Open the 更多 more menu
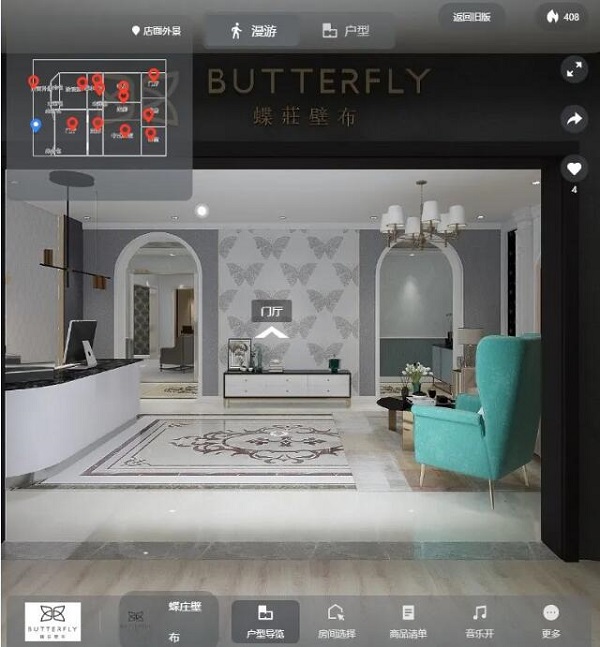The image size is (600, 647). coord(551,621)
